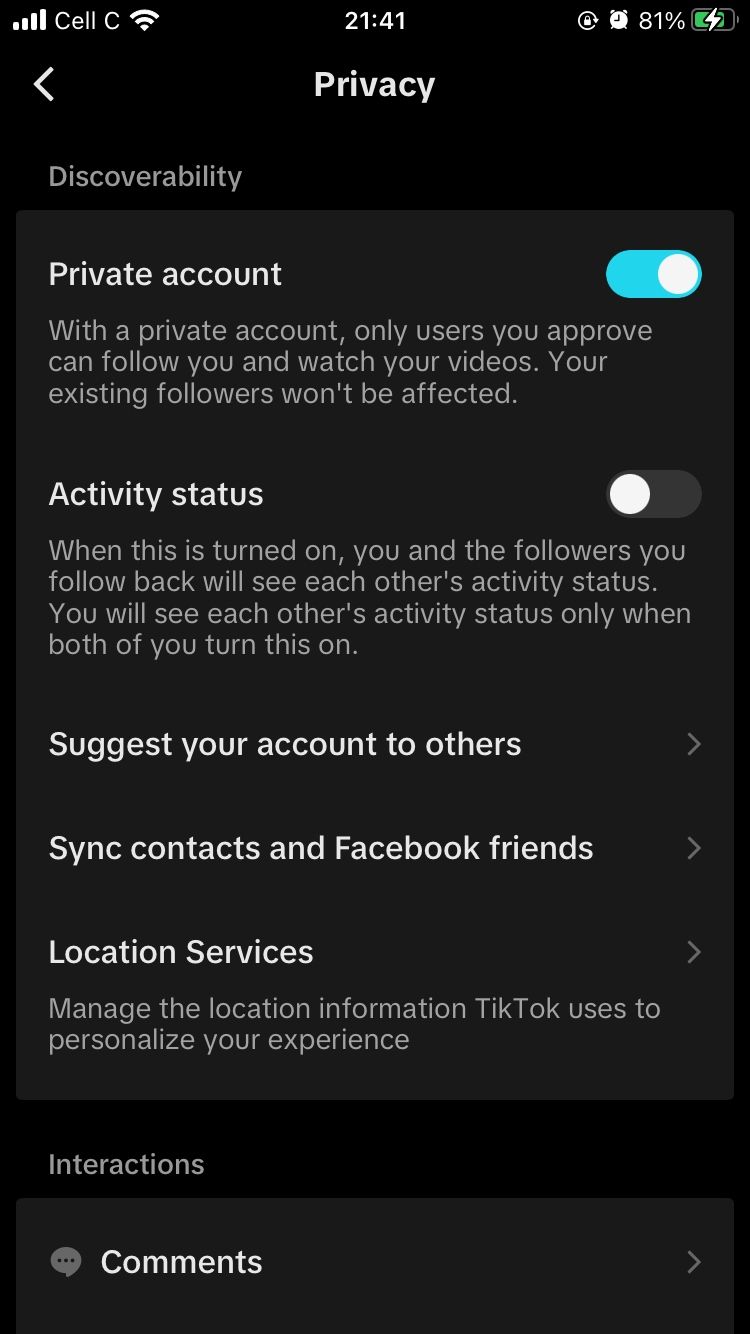
Task: Enable the Activity status switch
Action: [653, 494]
